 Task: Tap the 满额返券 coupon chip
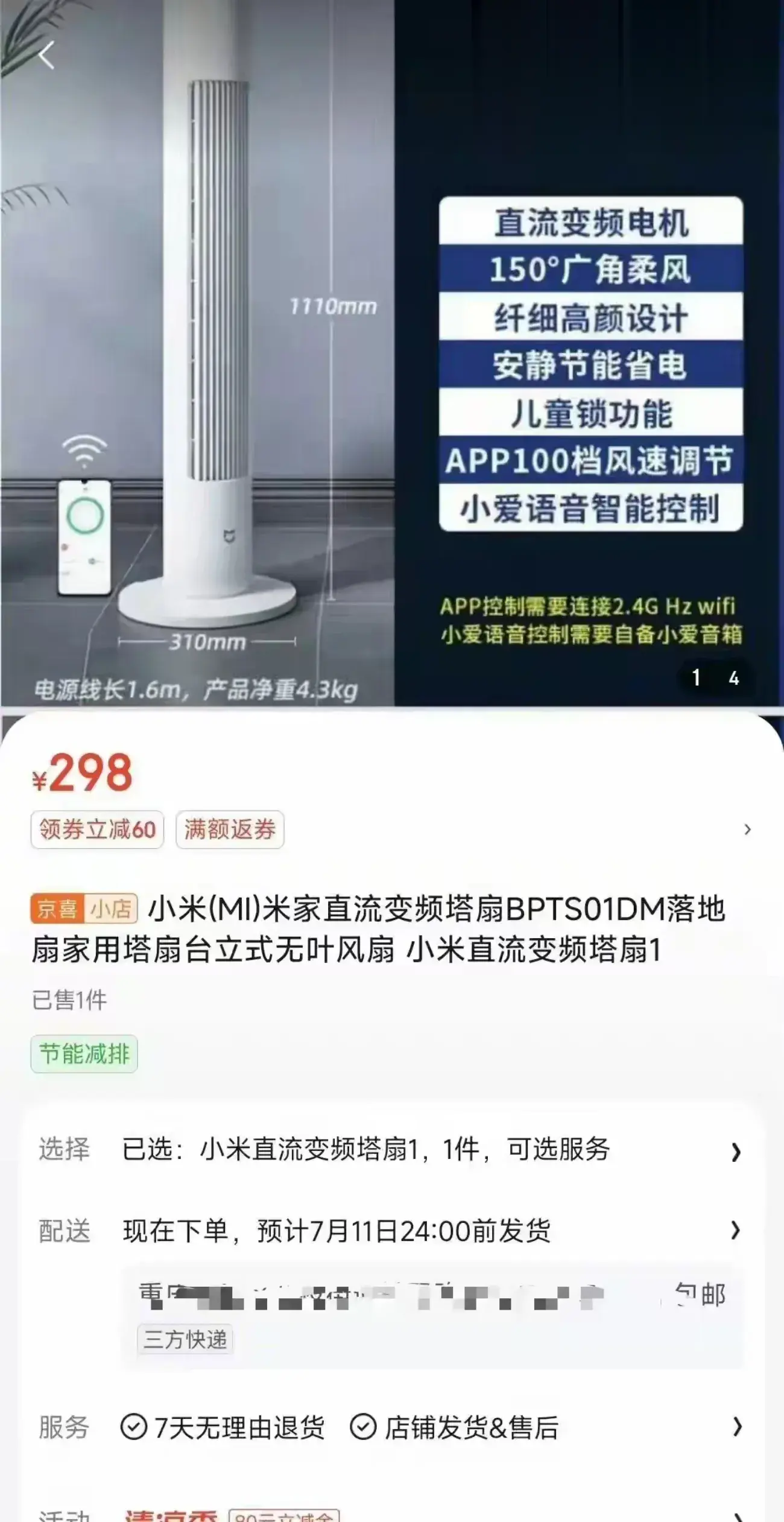[x=230, y=829]
